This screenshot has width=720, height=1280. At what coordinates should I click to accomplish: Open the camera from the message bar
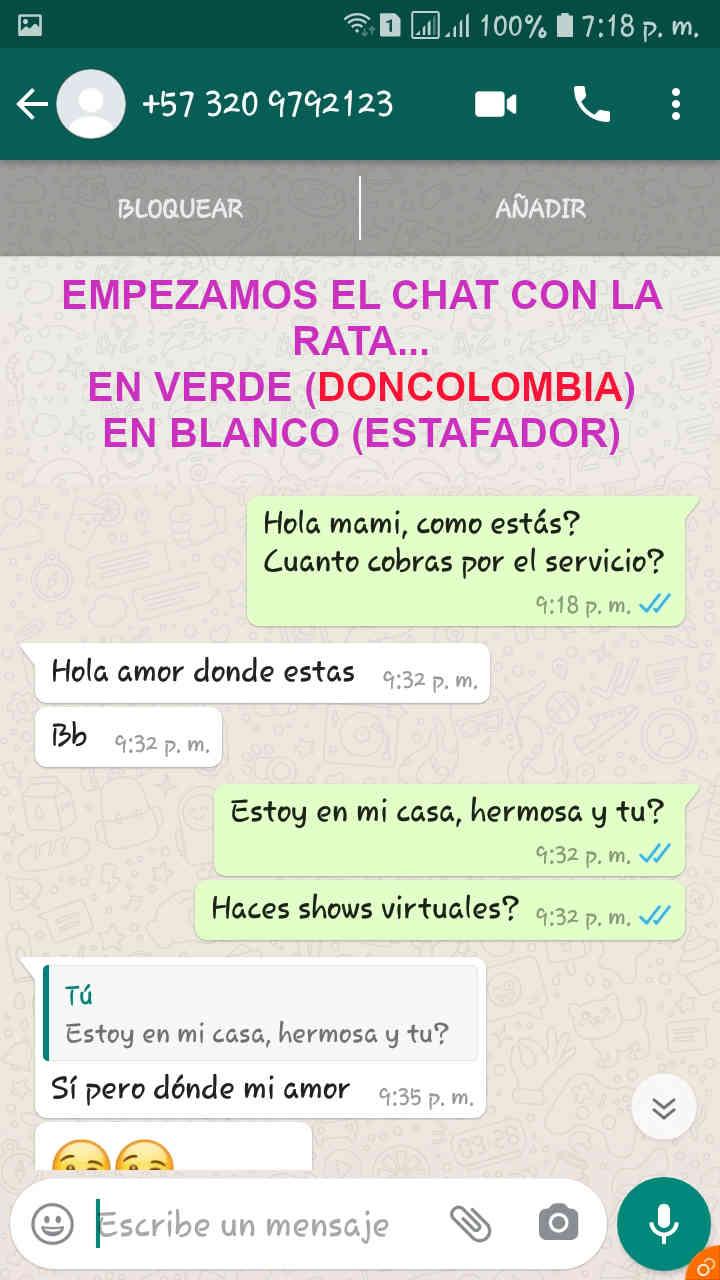(558, 1223)
